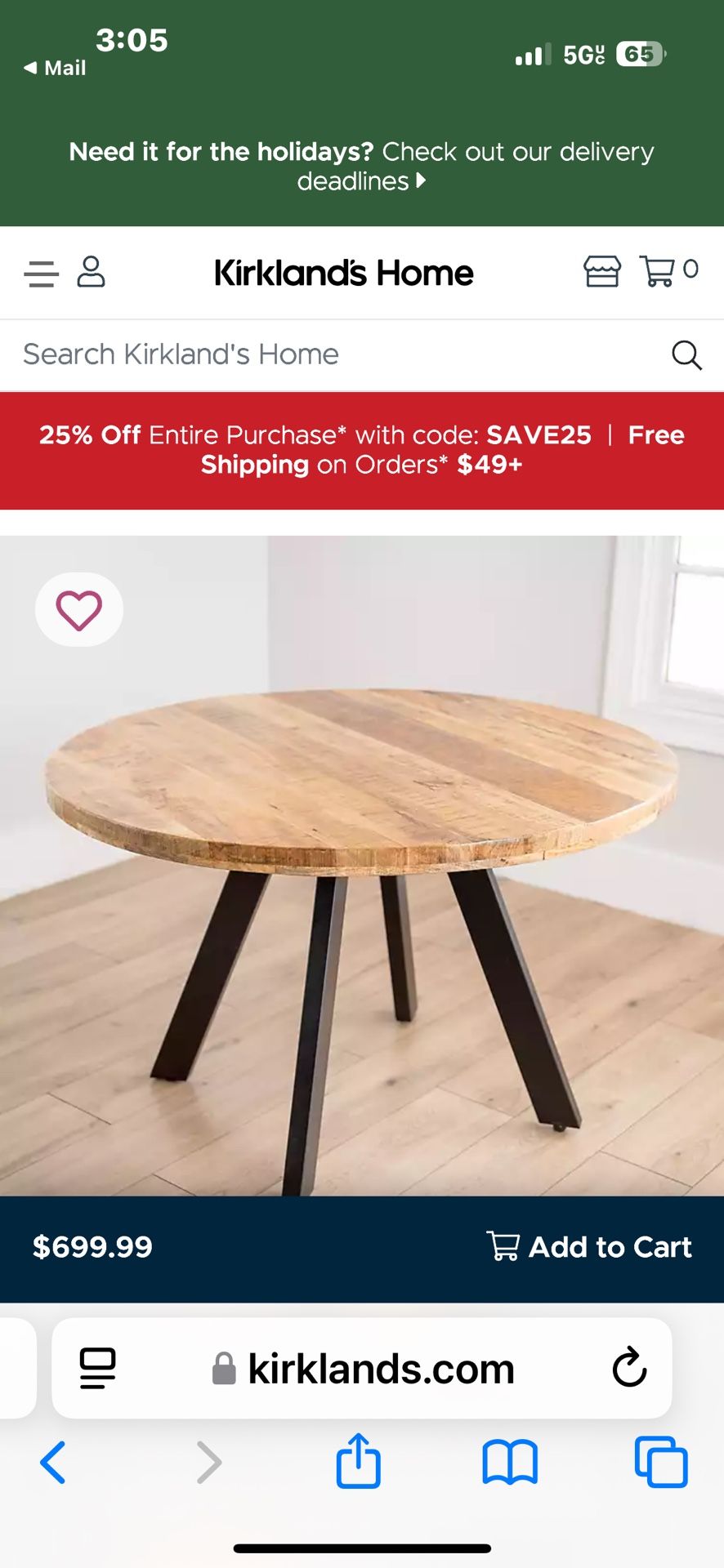Open the round table product image

[362, 866]
